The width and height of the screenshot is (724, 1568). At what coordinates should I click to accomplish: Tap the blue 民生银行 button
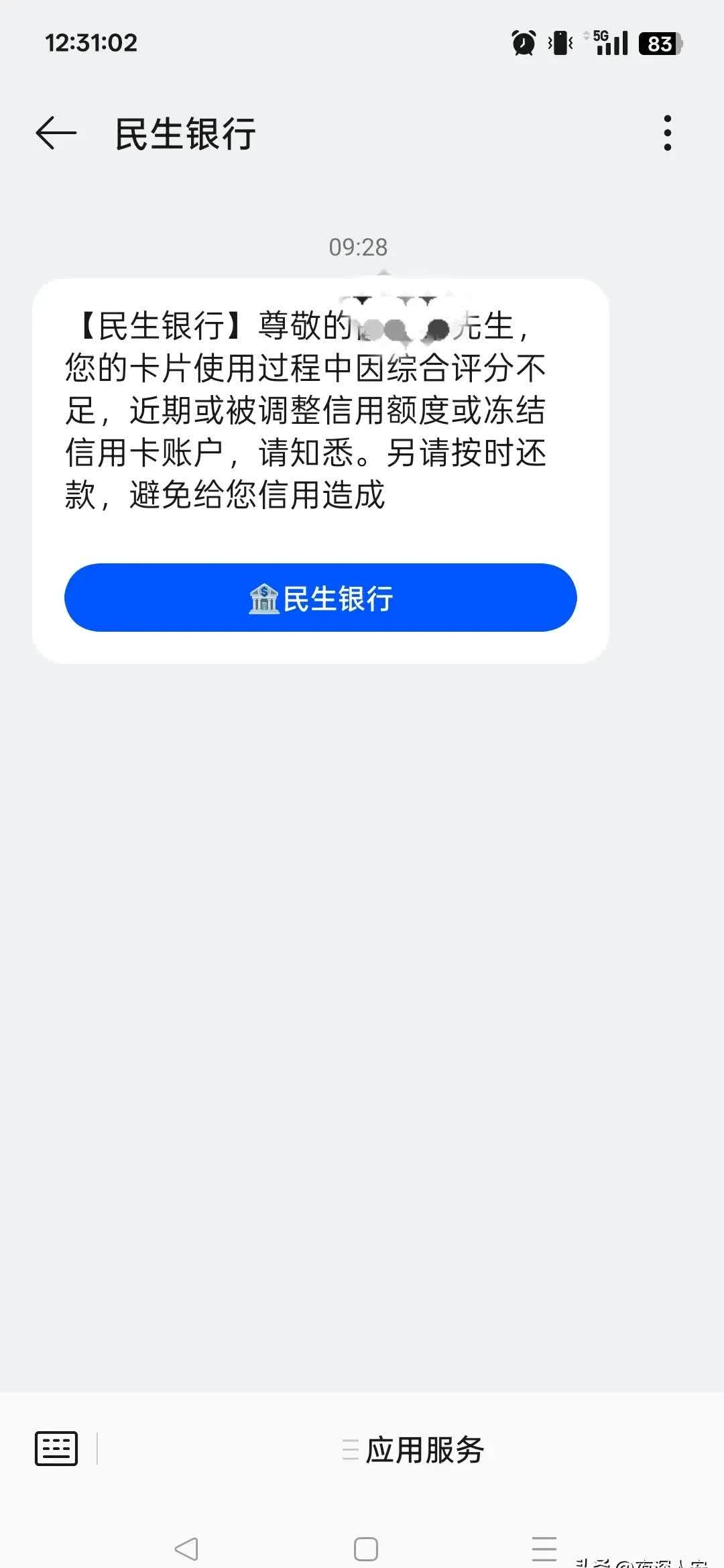pyautogui.click(x=320, y=598)
